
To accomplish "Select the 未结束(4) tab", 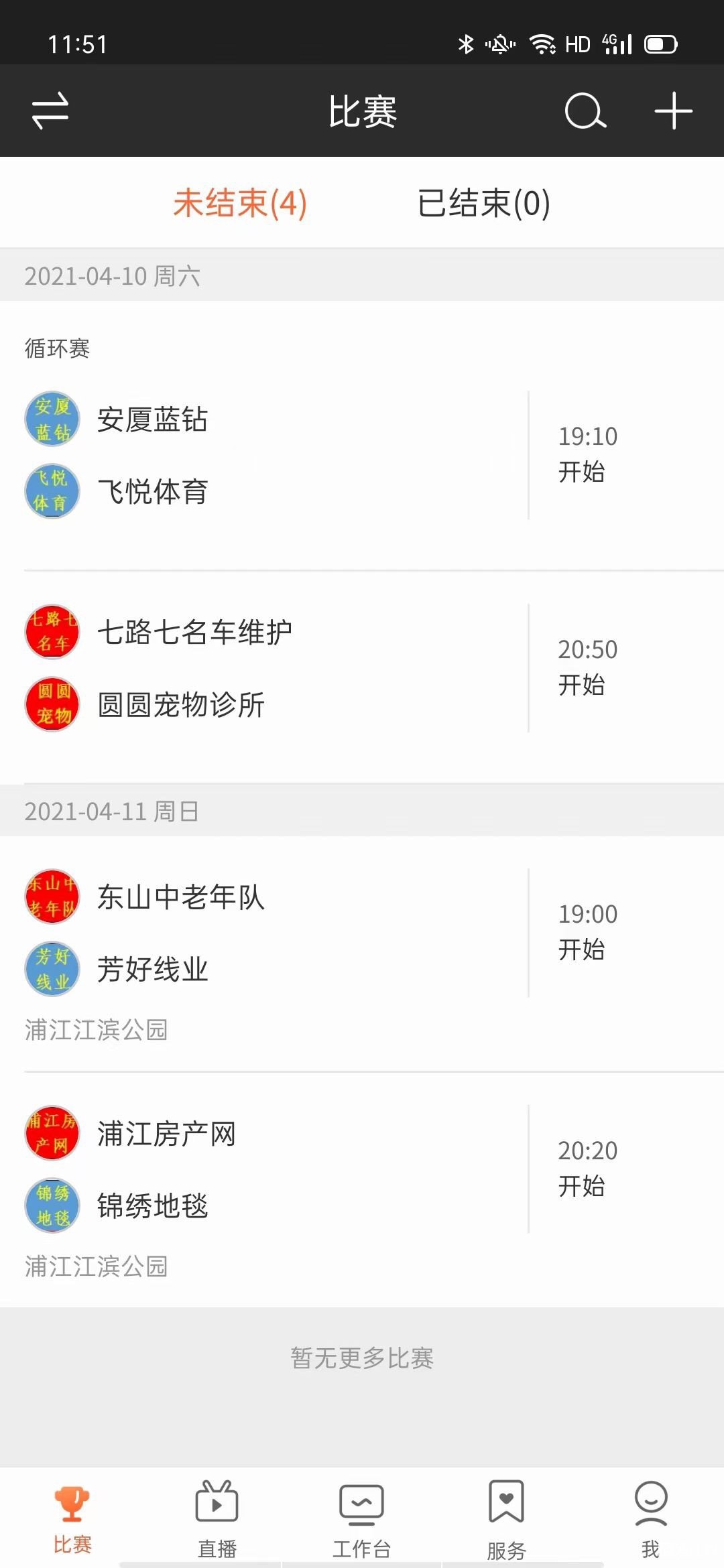I will coord(240,203).
